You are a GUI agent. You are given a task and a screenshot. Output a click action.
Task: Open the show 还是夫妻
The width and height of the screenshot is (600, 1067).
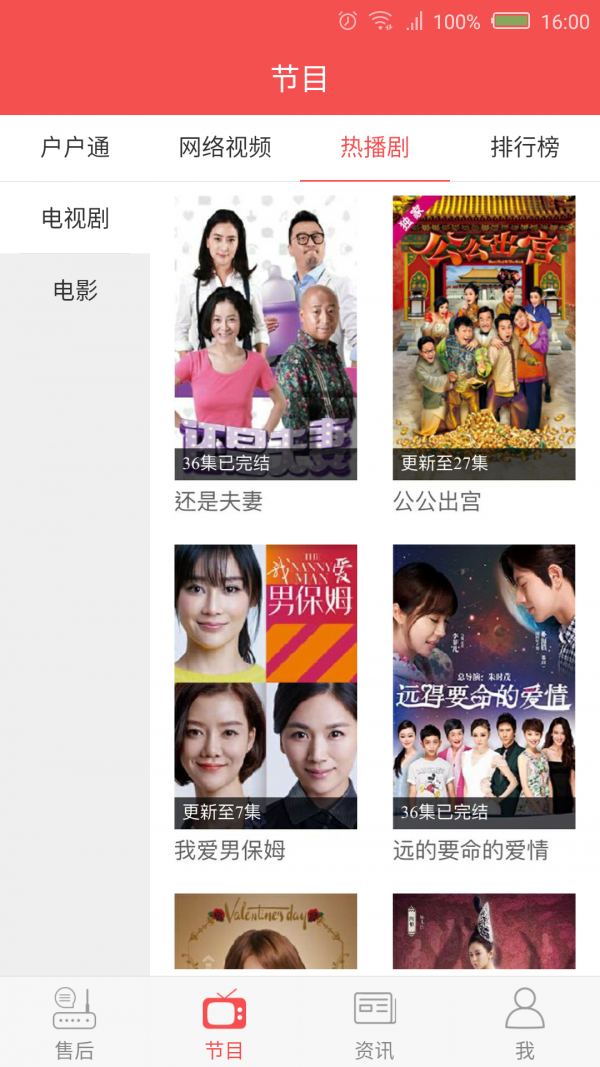[x=265, y=338]
